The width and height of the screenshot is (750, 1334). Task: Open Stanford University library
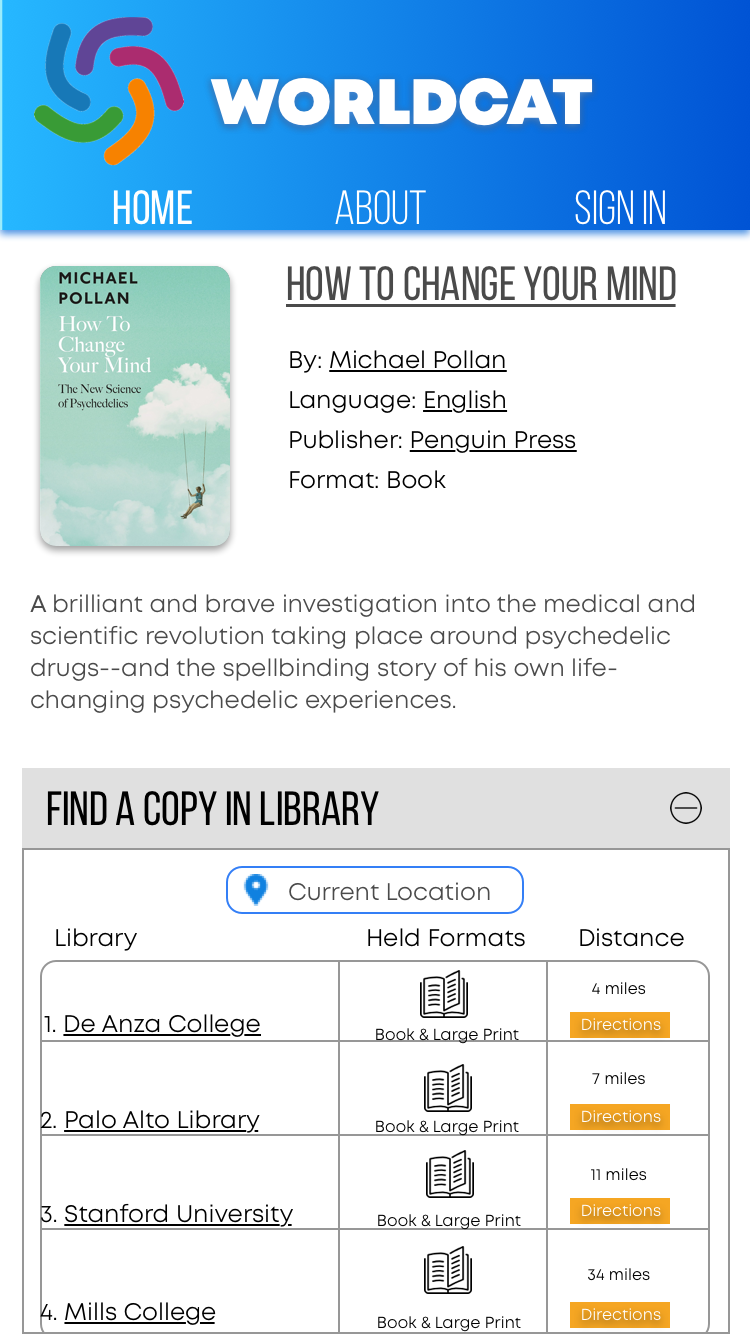tap(178, 1214)
